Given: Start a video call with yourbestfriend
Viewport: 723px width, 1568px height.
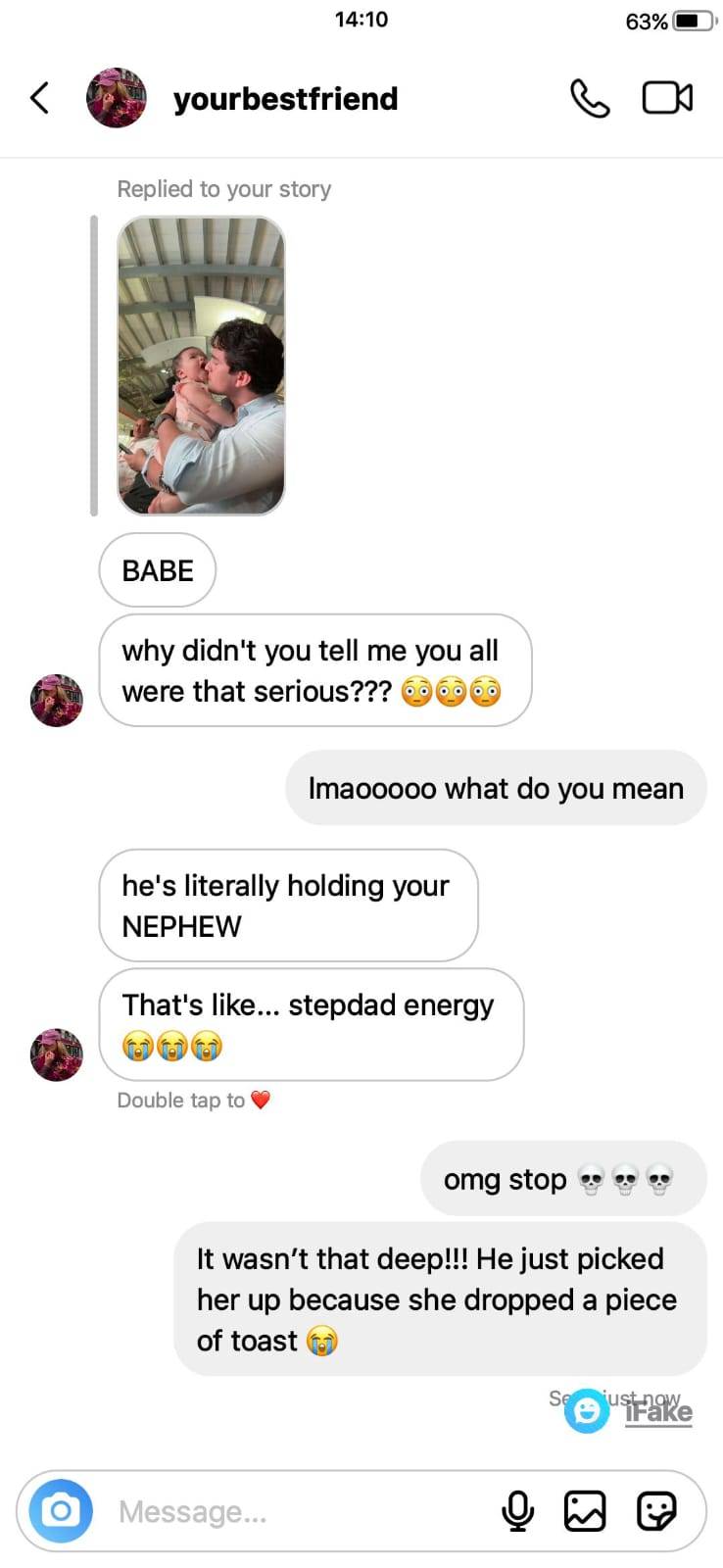Looking at the screenshot, I should tap(667, 98).
